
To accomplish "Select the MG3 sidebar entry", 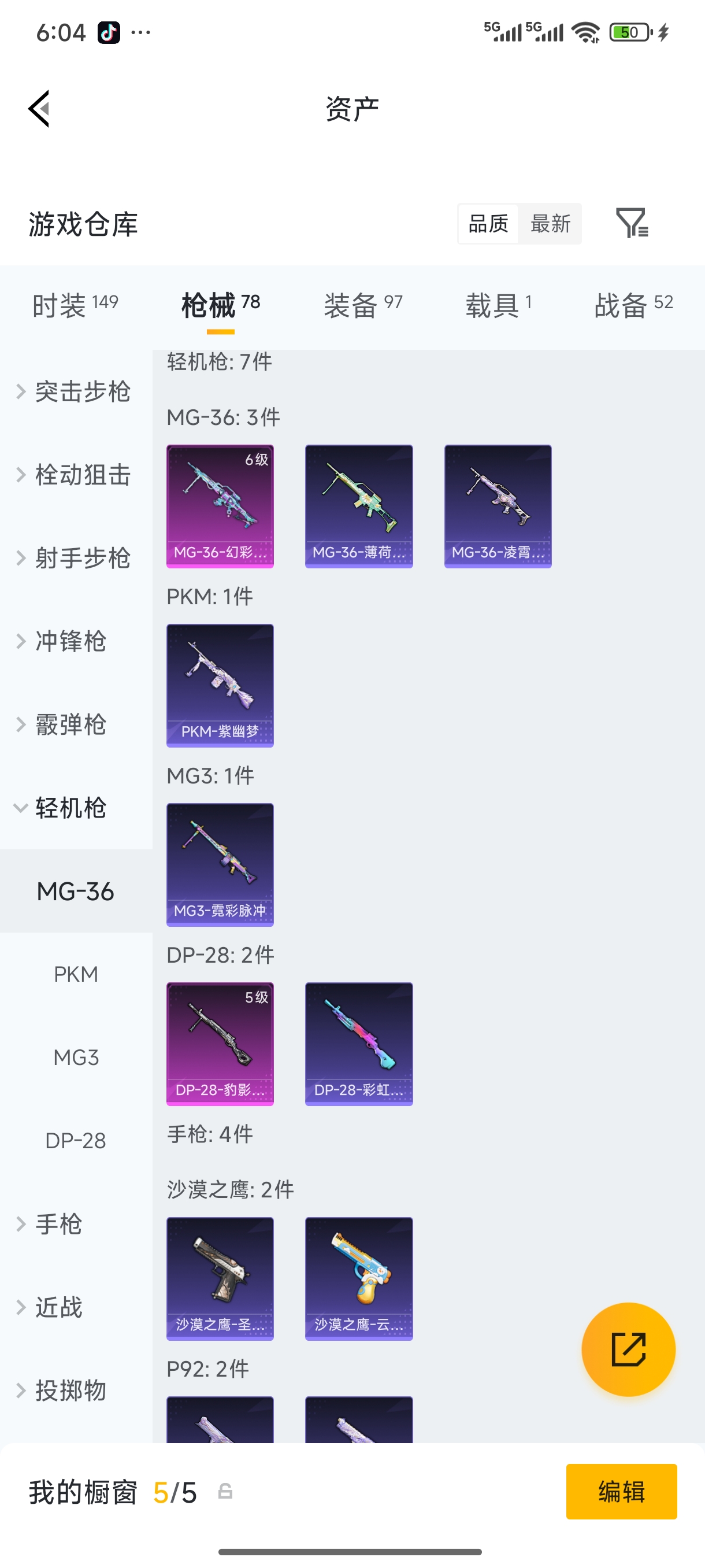I will tap(77, 1057).
